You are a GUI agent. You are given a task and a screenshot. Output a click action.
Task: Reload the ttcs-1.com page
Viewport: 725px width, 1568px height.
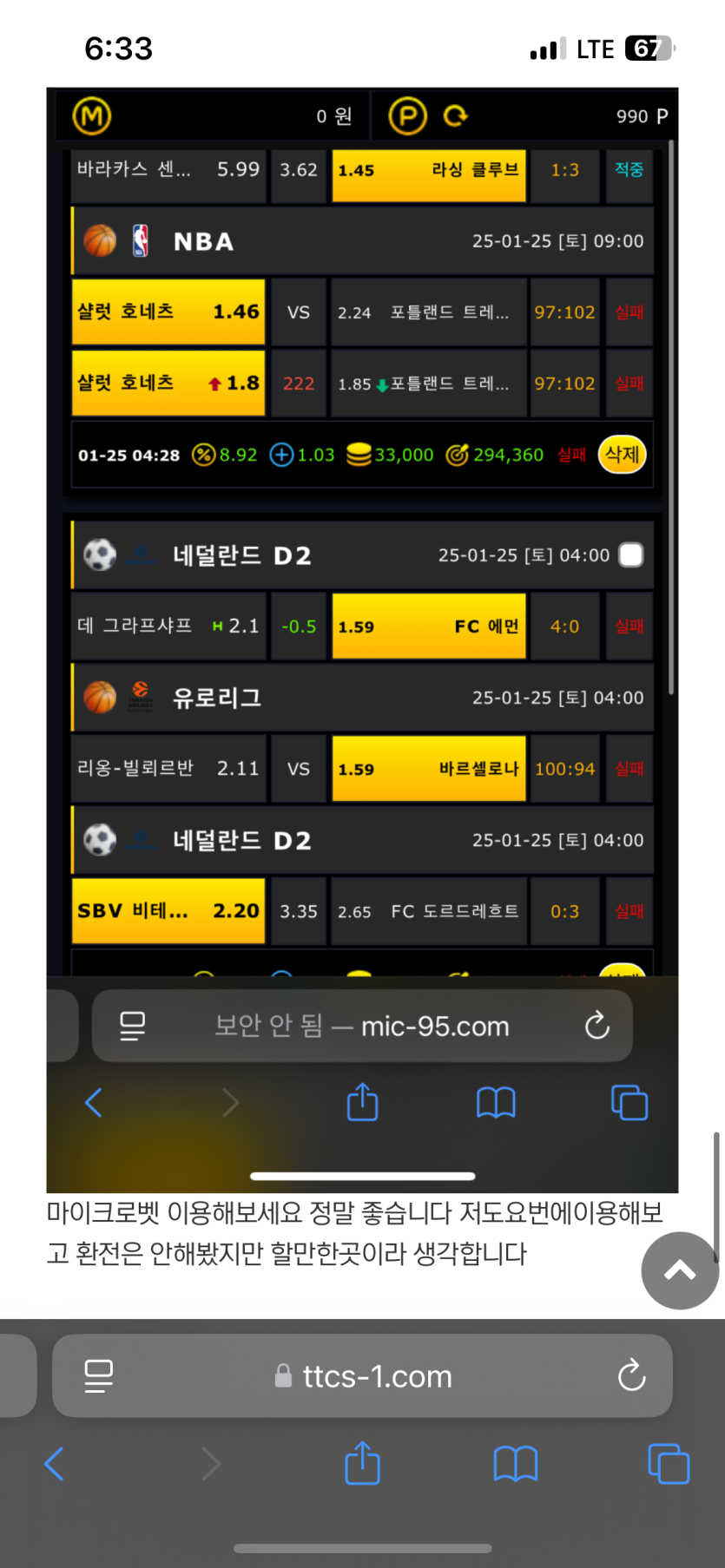(x=631, y=1375)
